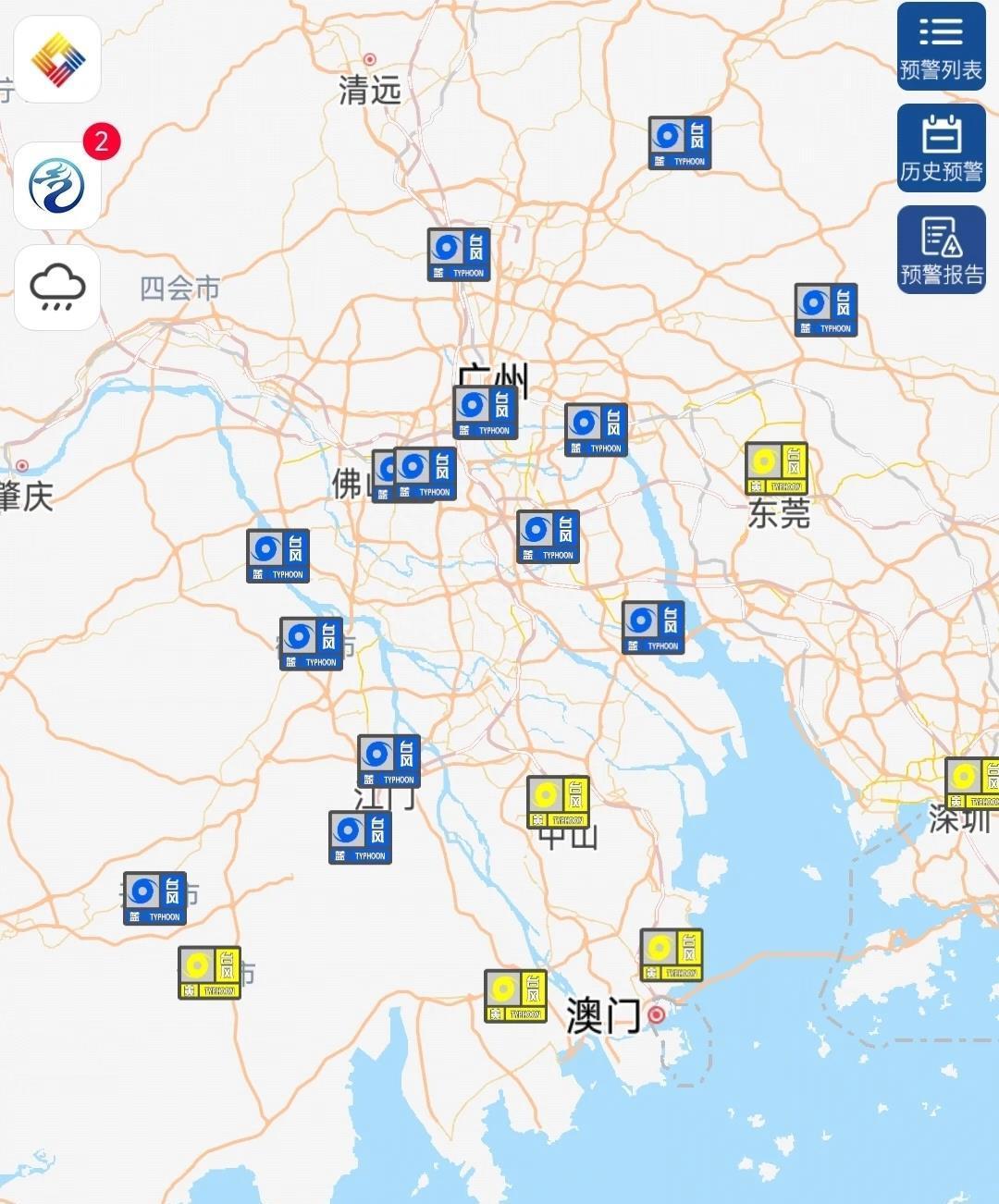Screen dimensions: 999x1204
Task: Click the red notification badge showing 2
Action: tap(100, 140)
